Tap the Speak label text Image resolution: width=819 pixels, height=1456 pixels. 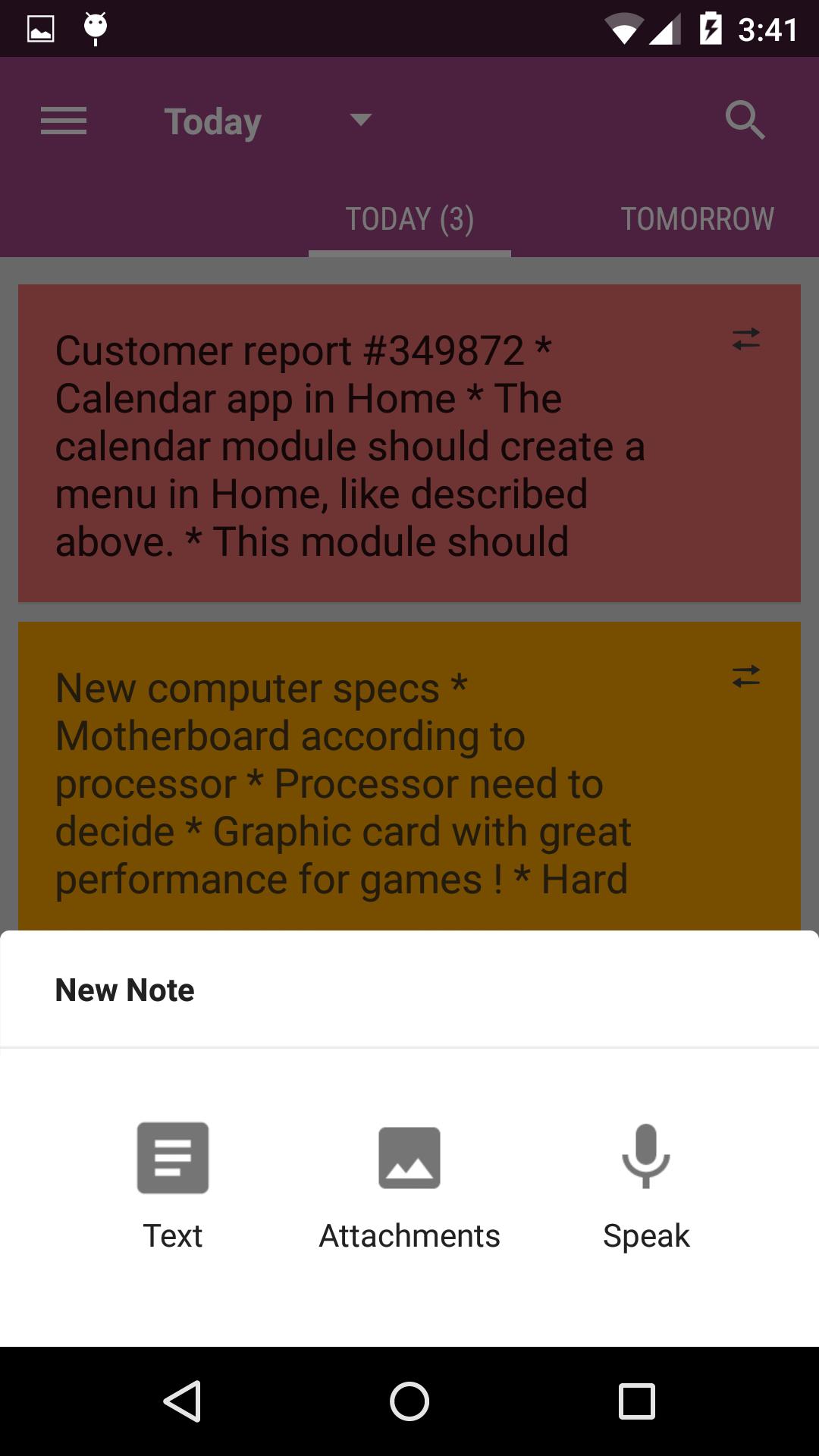[x=645, y=1235]
